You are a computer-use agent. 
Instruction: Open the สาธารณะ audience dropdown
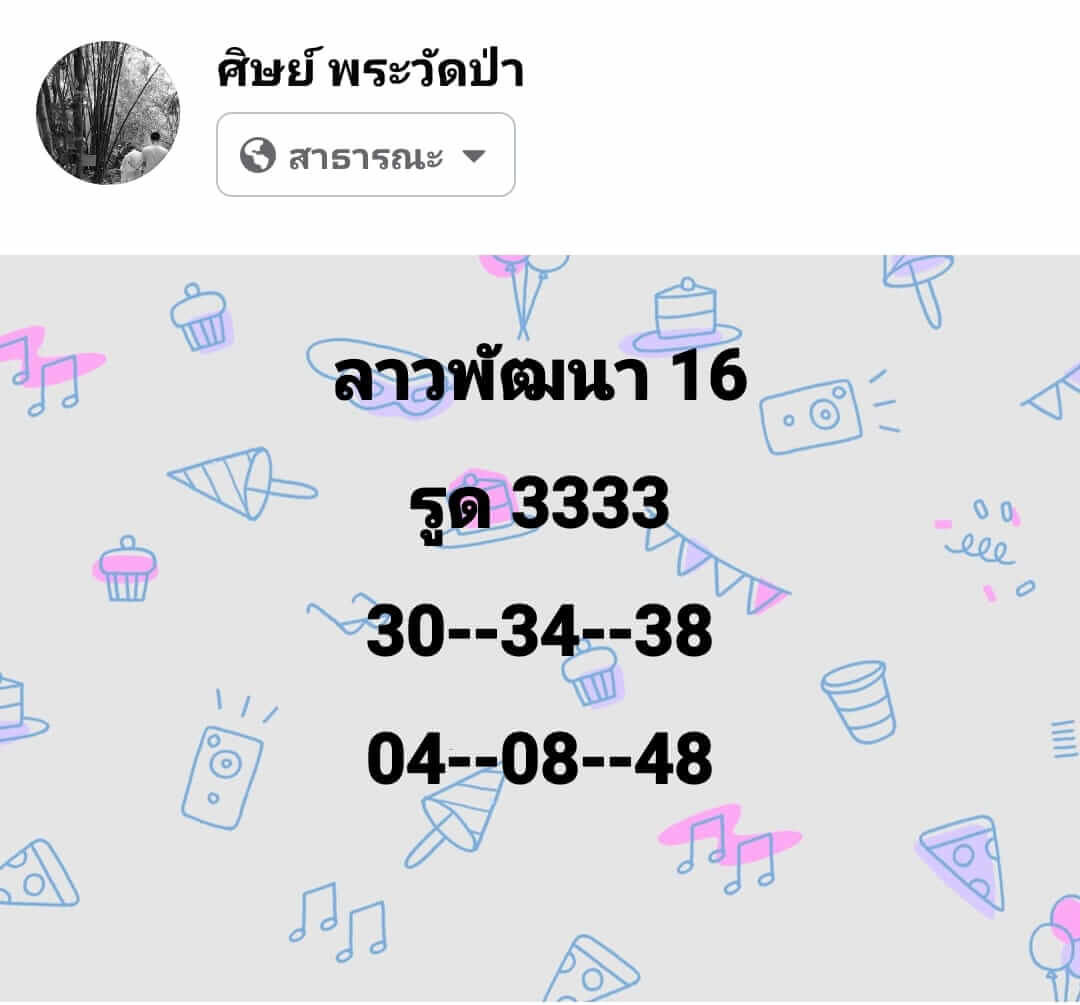[365, 155]
